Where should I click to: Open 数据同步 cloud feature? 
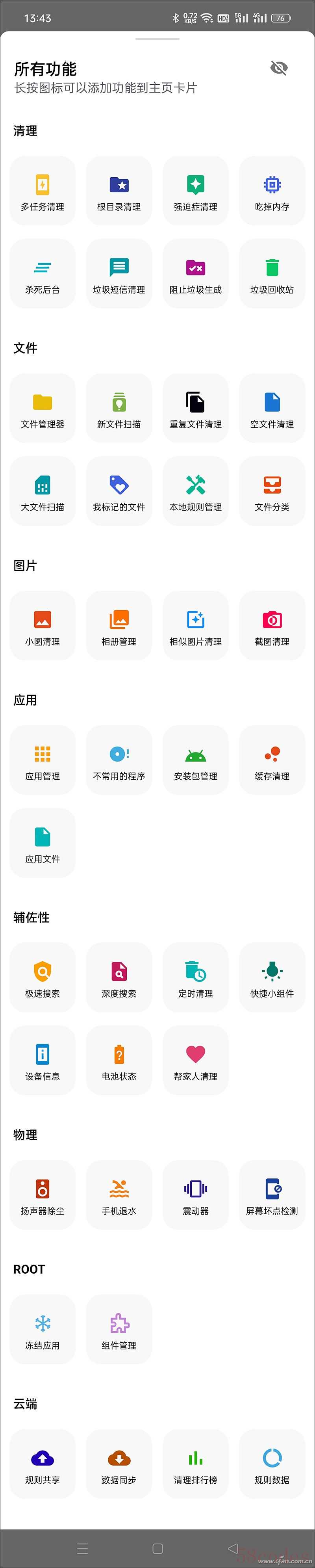[119, 1464]
